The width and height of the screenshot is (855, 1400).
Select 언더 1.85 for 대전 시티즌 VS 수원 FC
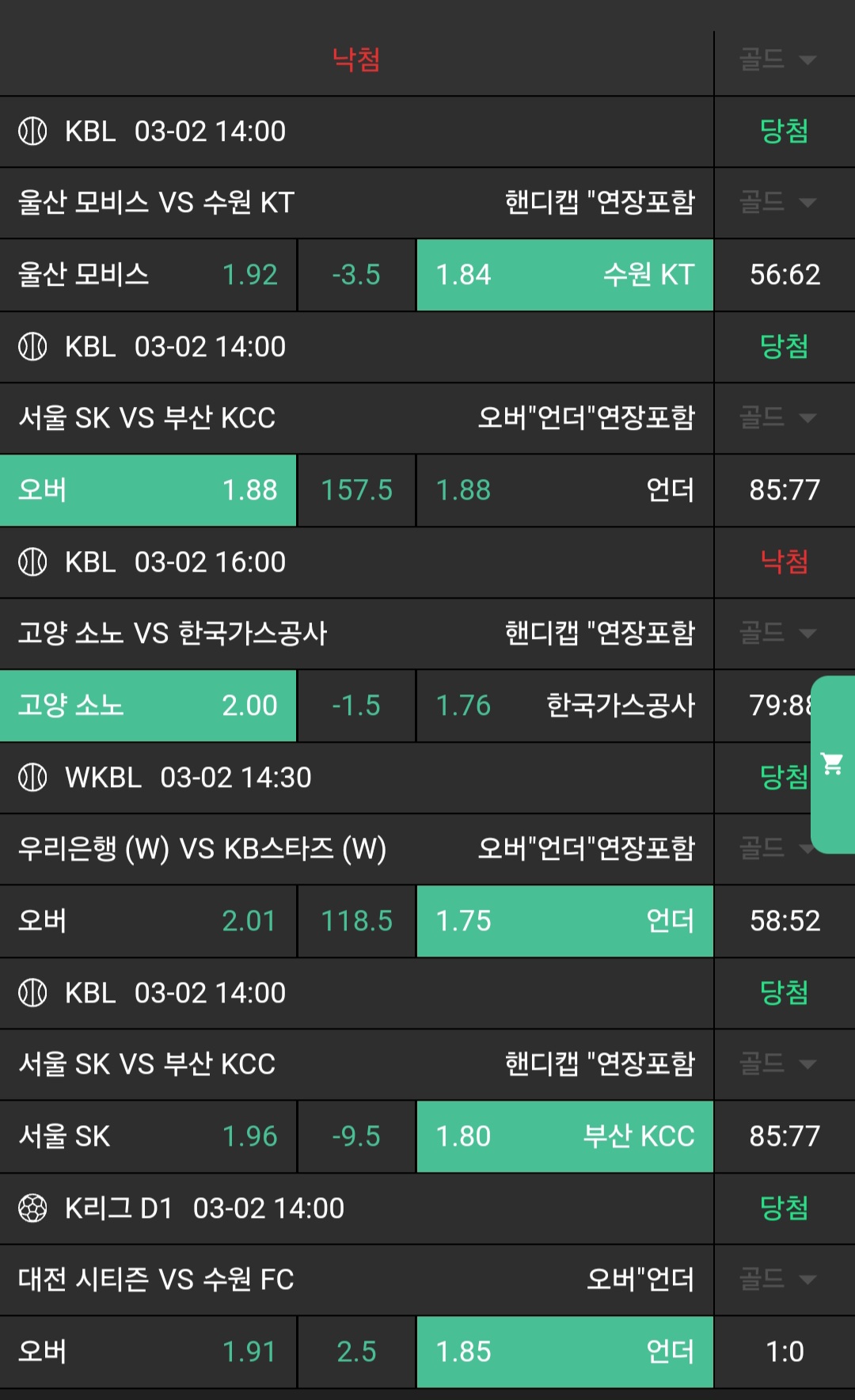click(564, 1352)
